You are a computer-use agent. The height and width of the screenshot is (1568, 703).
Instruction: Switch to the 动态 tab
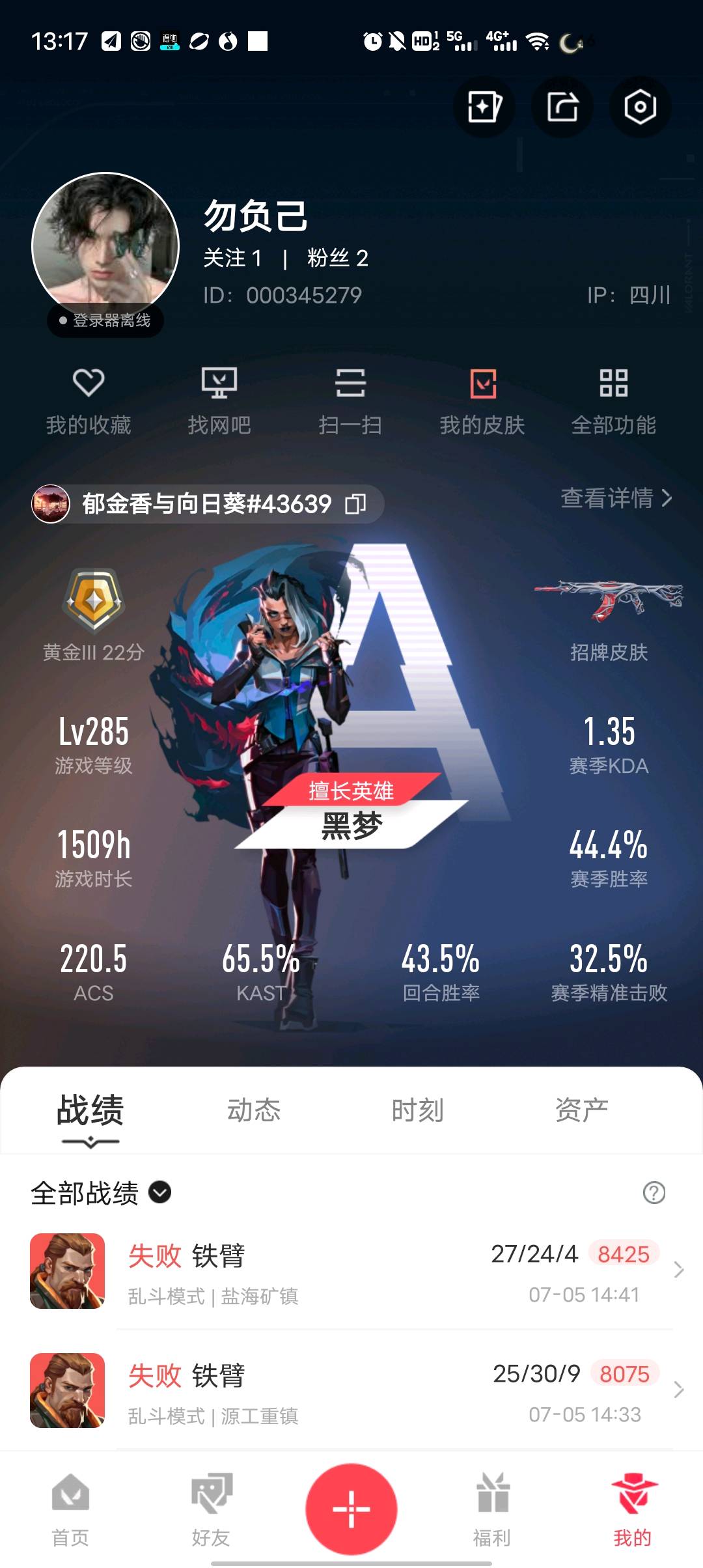coord(254,1110)
